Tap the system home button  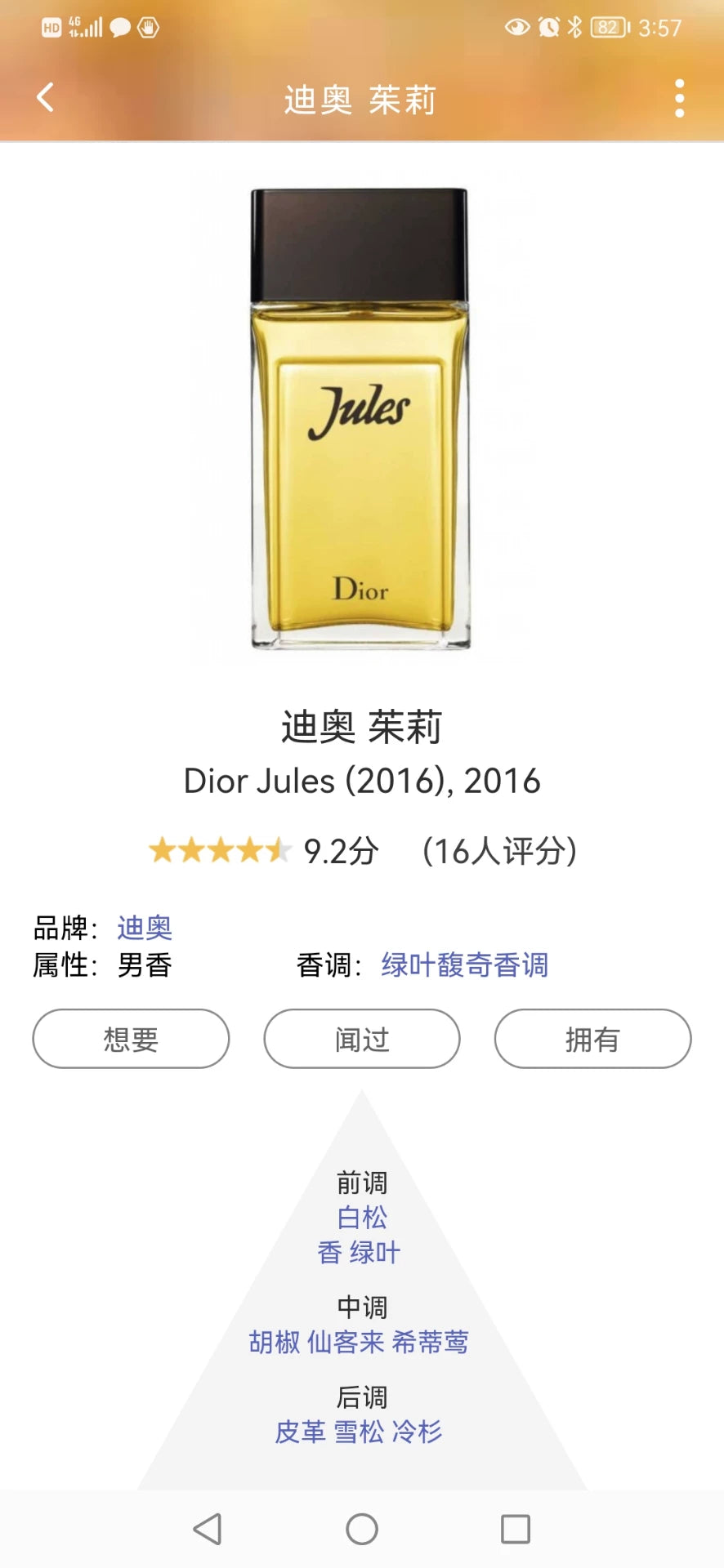(362, 1529)
